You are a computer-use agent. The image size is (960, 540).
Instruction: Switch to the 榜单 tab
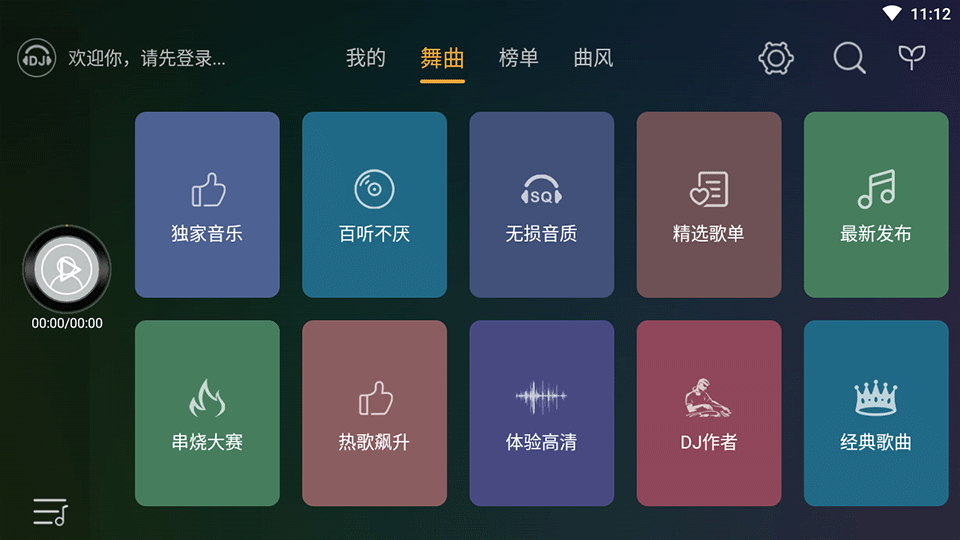coord(518,58)
